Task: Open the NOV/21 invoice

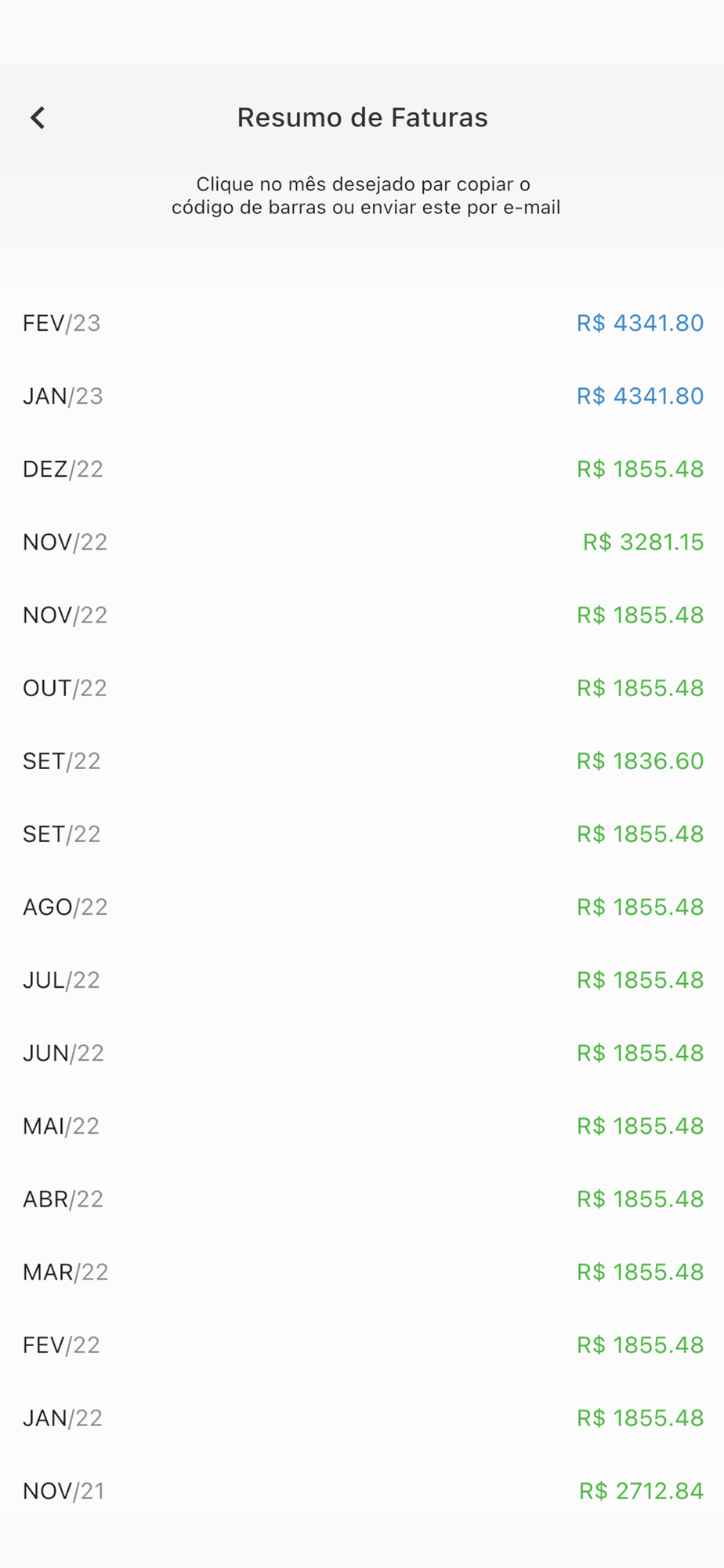Action: click(362, 1490)
